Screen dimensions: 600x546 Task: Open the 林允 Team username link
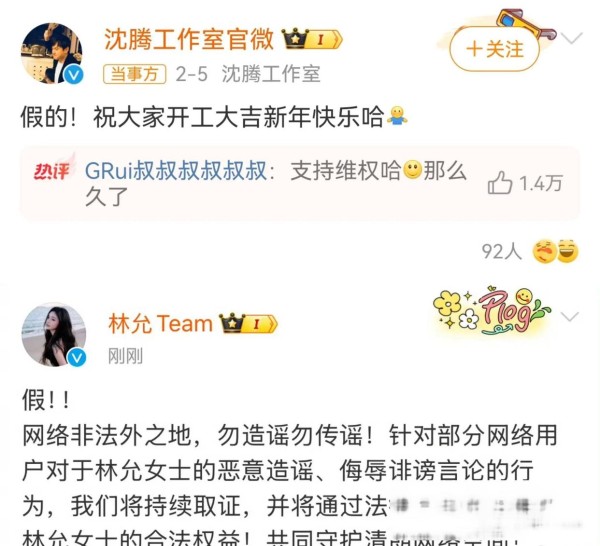tap(160, 323)
